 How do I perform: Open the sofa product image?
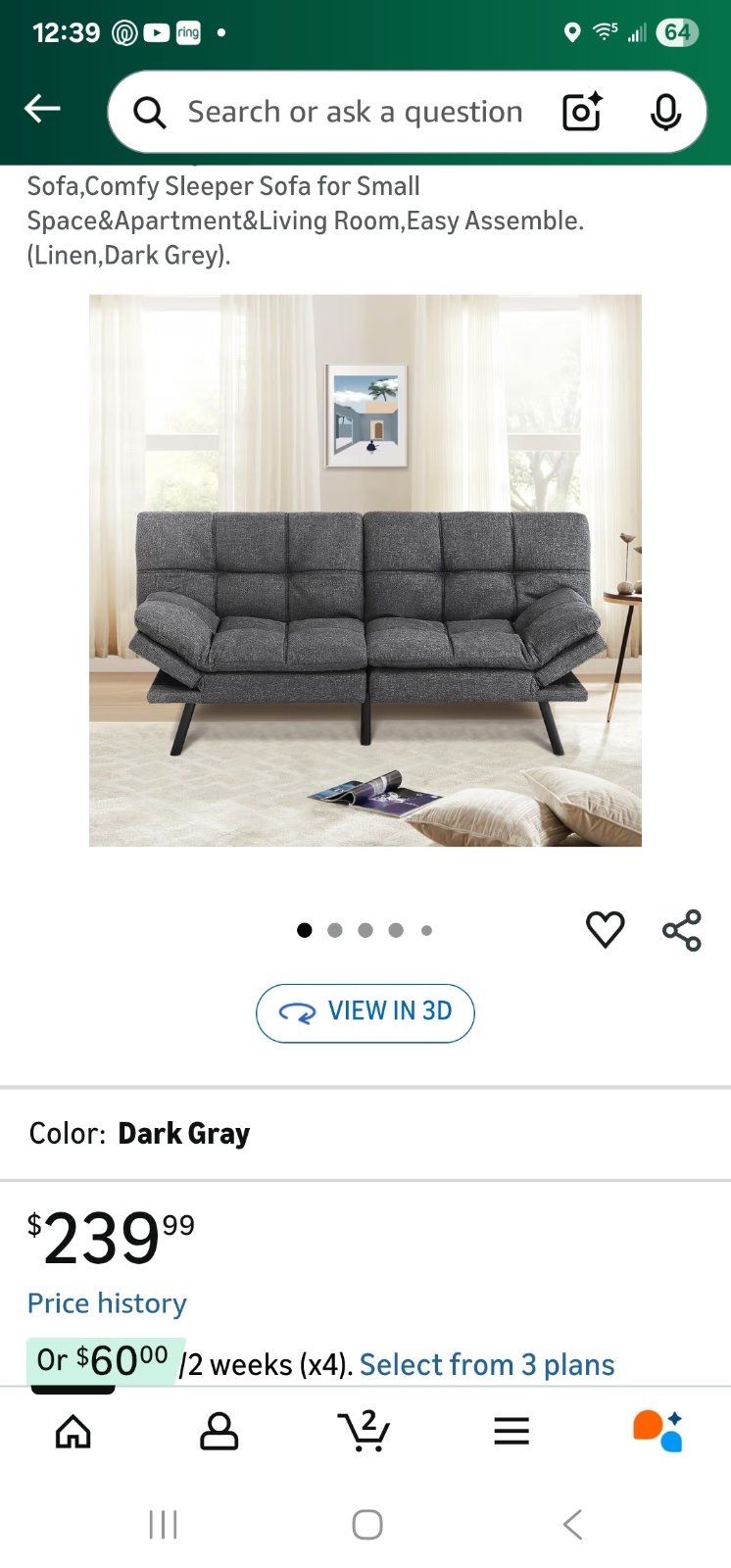[x=365, y=570]
